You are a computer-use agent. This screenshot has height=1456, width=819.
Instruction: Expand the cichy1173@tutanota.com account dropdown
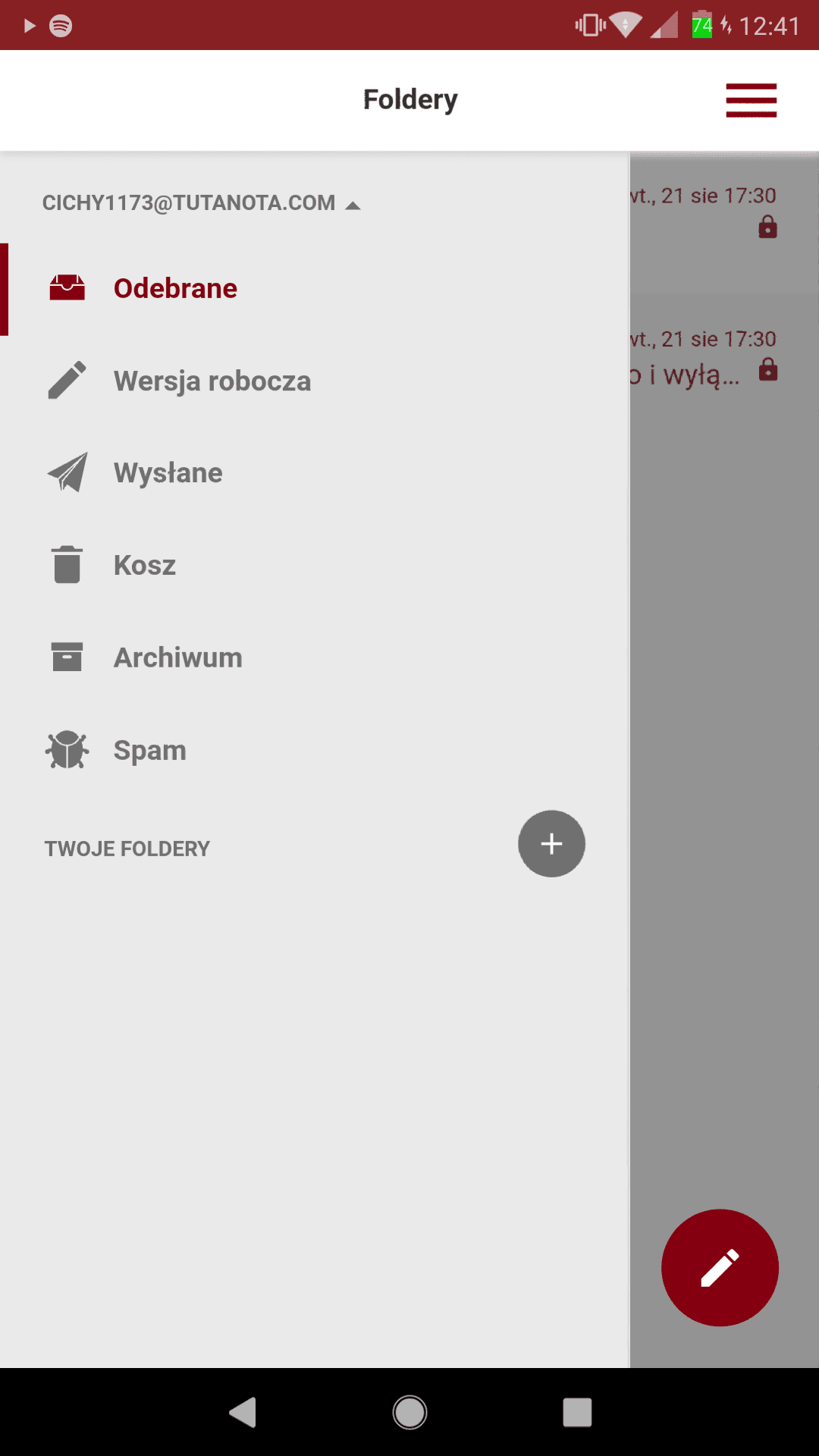[x=202, y=203]
